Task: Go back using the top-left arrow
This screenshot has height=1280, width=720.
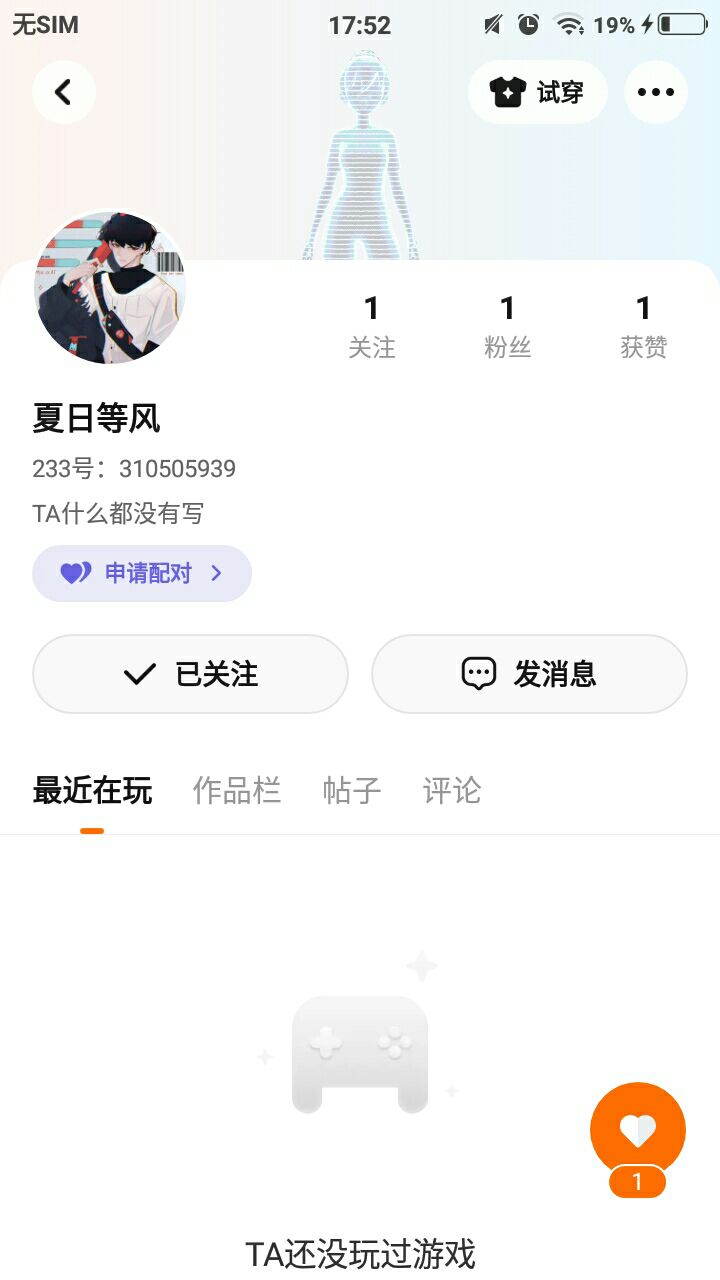Action: point(63,92)
